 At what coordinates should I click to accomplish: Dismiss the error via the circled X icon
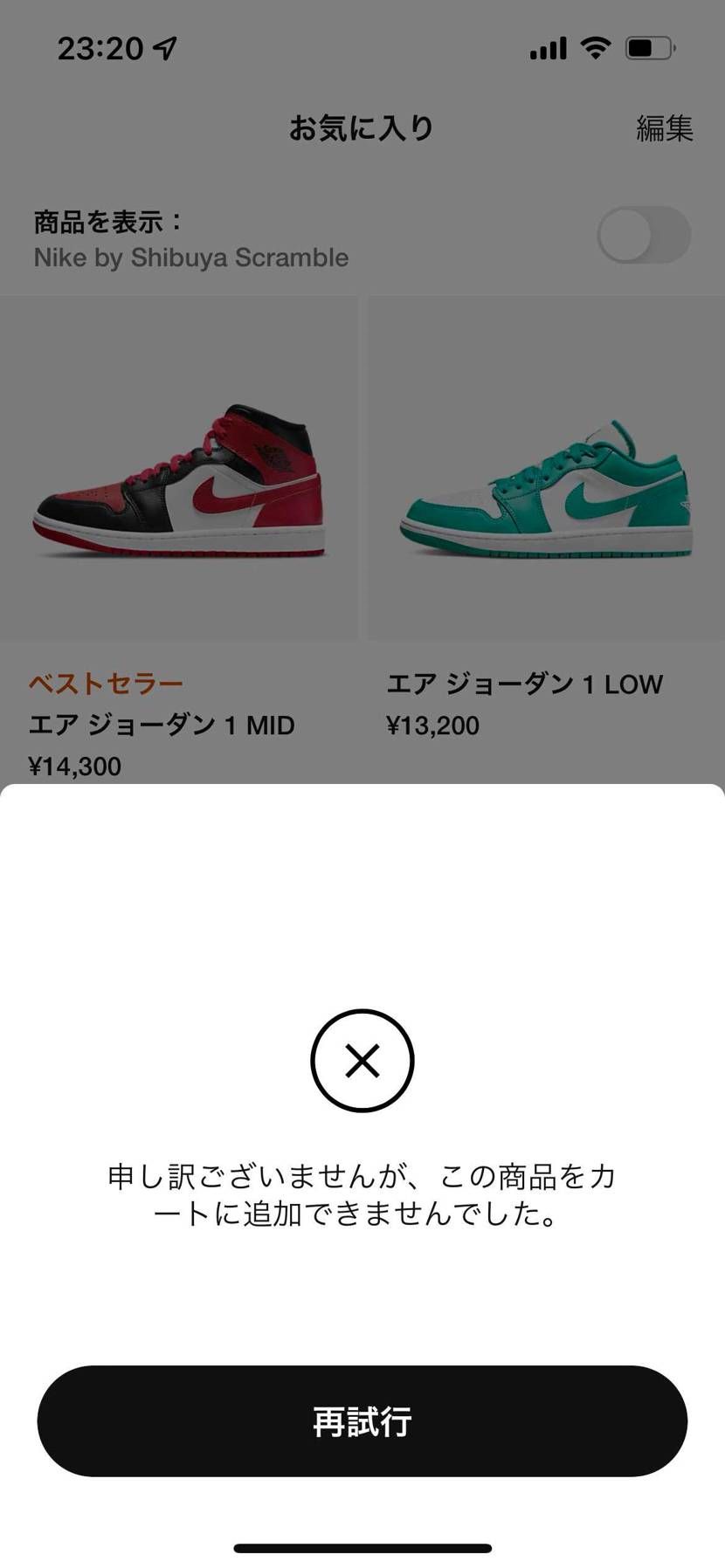click(x=362, y=1061)
